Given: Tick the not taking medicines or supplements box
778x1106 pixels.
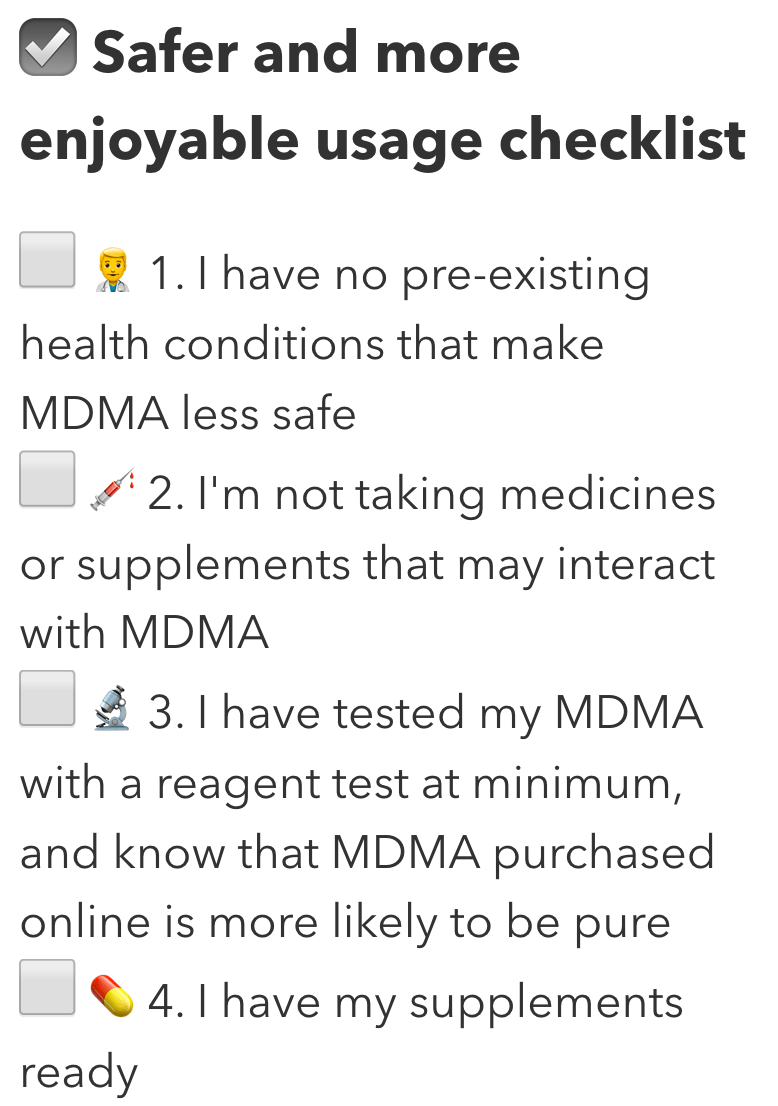Looking at the screenshot, I should pyautogui.click(x=48, y=479).
